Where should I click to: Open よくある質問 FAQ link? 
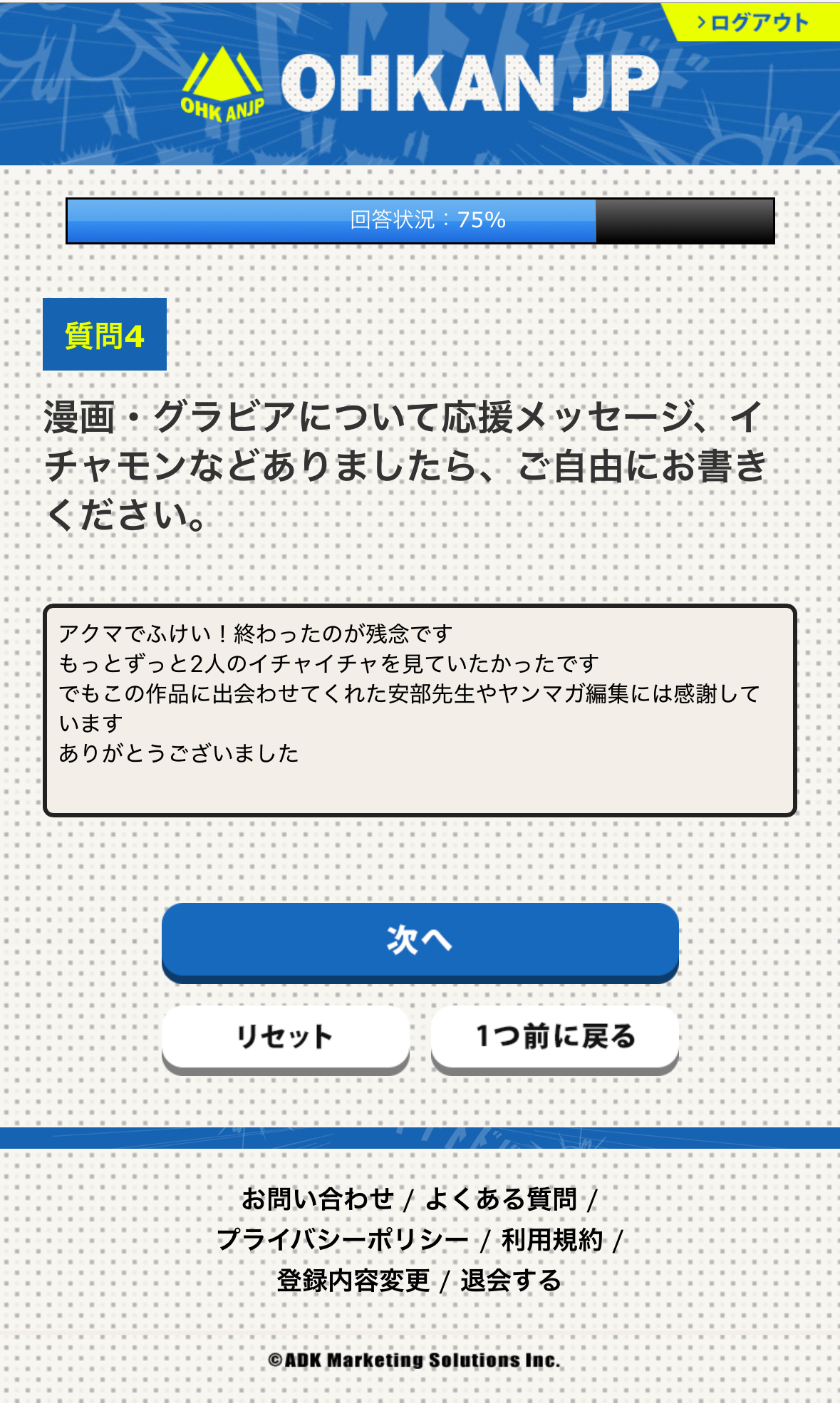pyautogui.click(x=501, y=1199)
